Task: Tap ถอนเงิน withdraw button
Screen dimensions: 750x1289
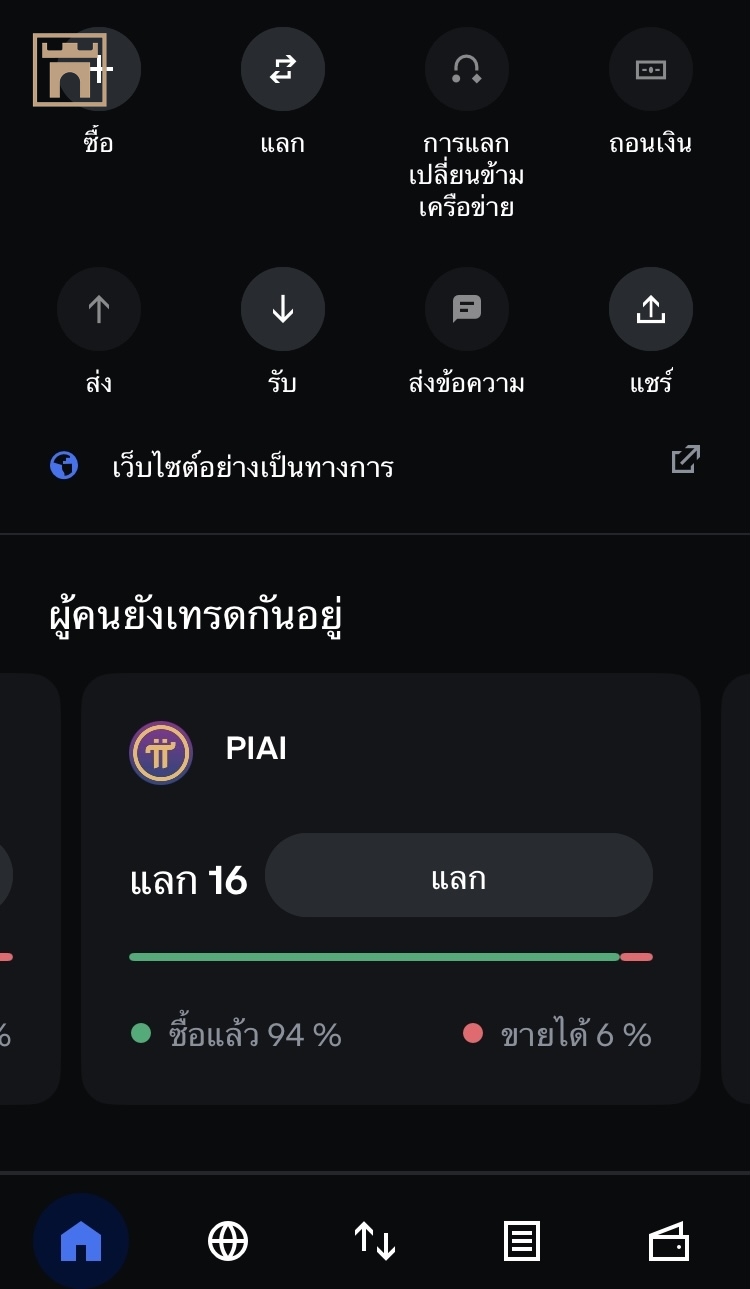Action: tap(650, 70)
